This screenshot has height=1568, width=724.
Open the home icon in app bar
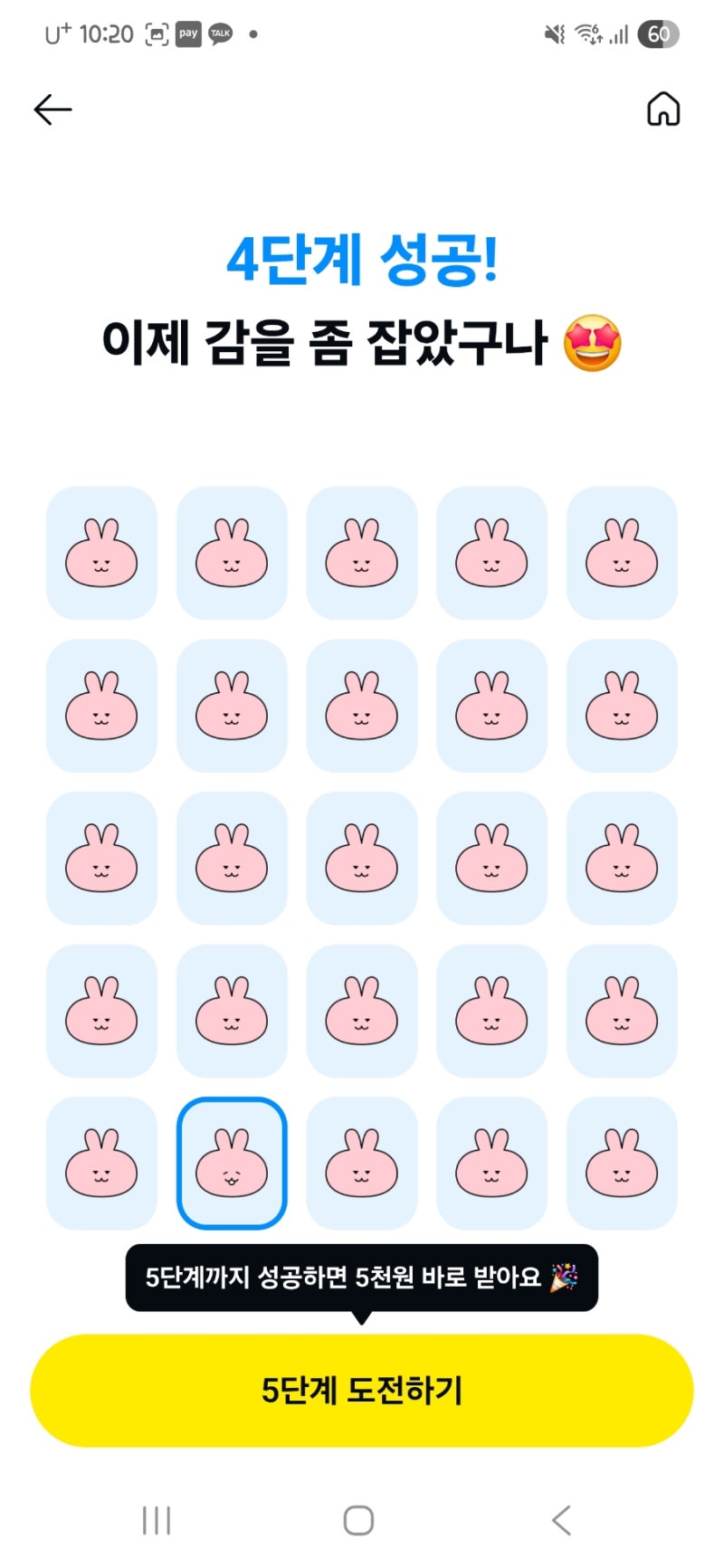[x=662, y=109]
